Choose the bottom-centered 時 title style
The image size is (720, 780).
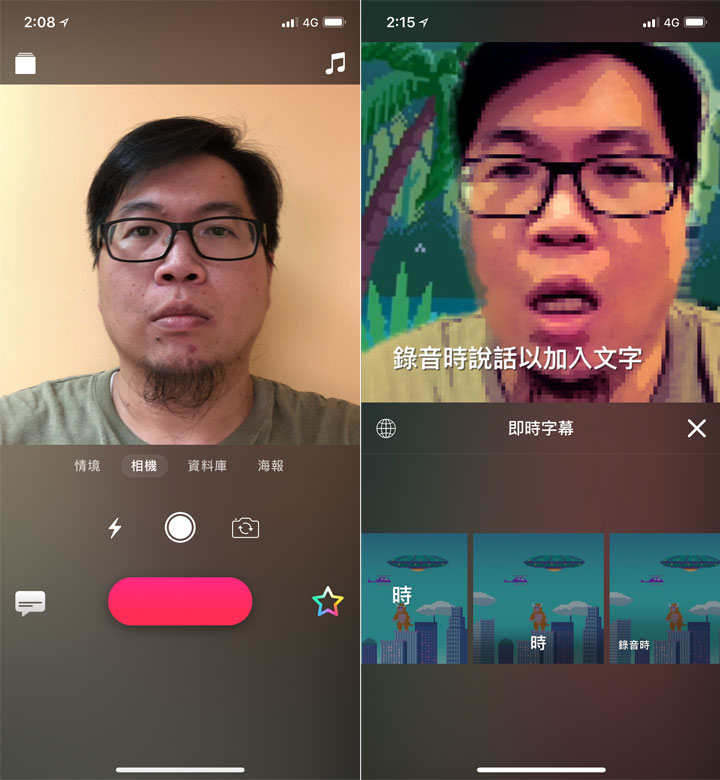pyautogui.click(x=538, y=598)
